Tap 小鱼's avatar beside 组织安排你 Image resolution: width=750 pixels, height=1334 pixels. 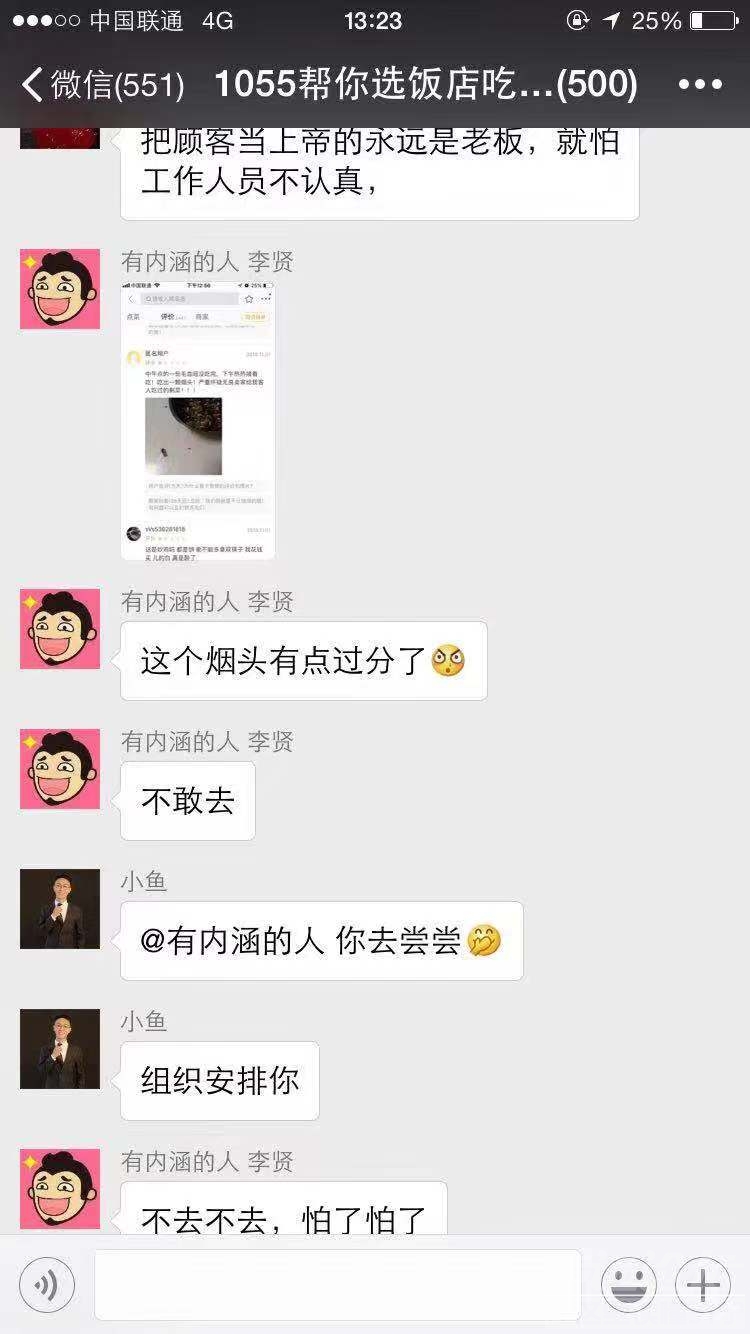tap(60, 1049)
